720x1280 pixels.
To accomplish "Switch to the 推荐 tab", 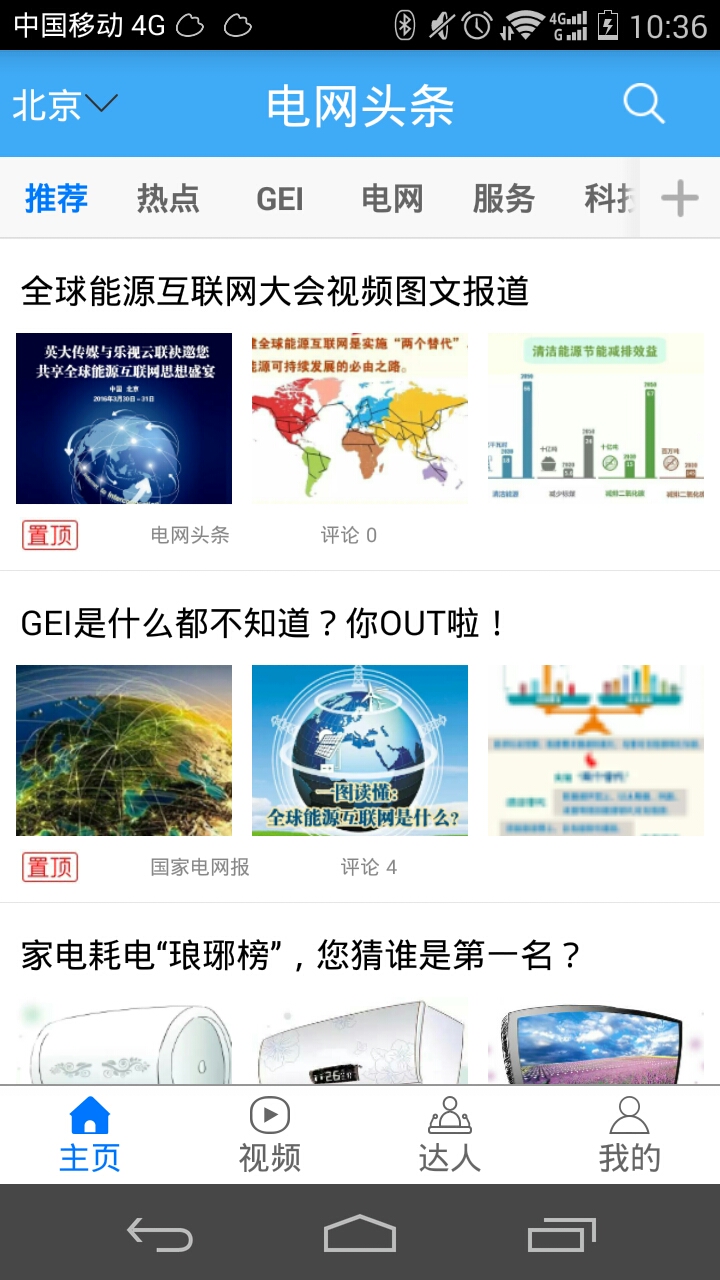I will point(56,198).
